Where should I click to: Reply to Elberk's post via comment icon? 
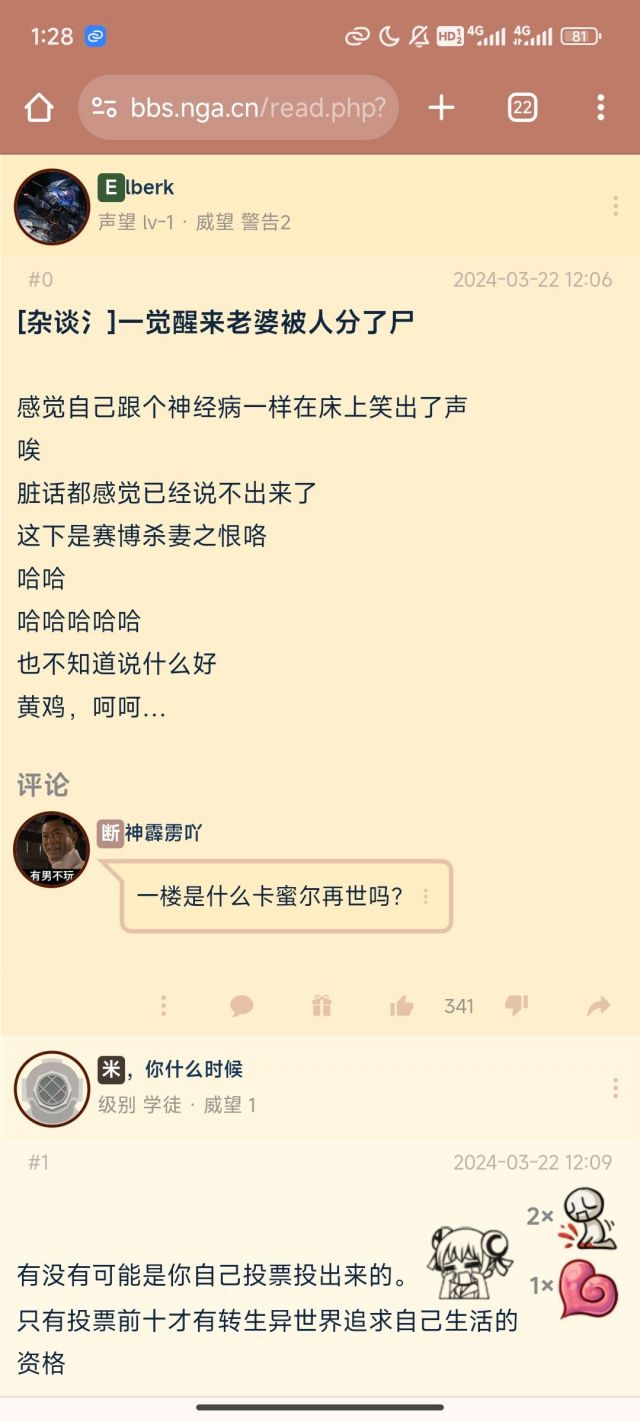pos(242,1005)
